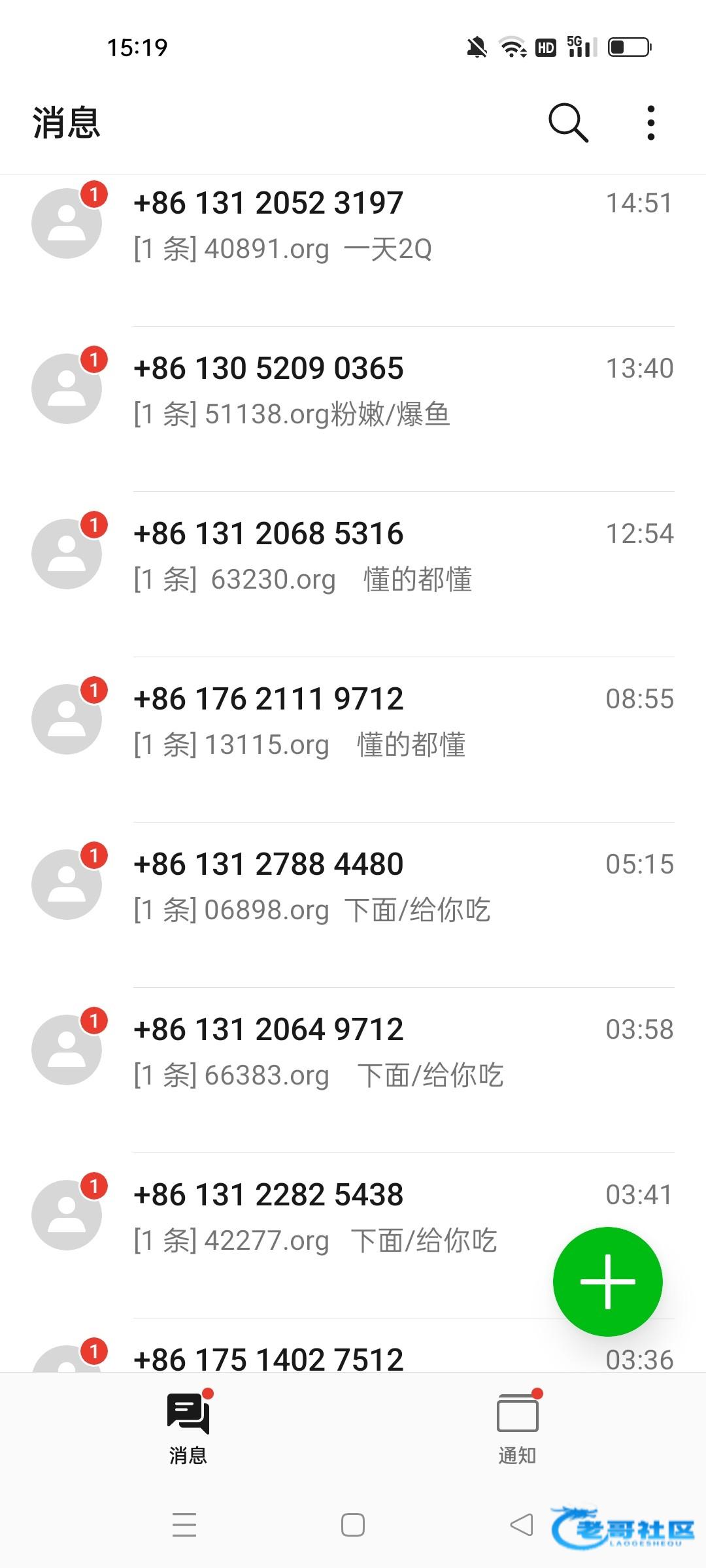
Task: Go to the system home screen
Action: (x=353, y=1525)
